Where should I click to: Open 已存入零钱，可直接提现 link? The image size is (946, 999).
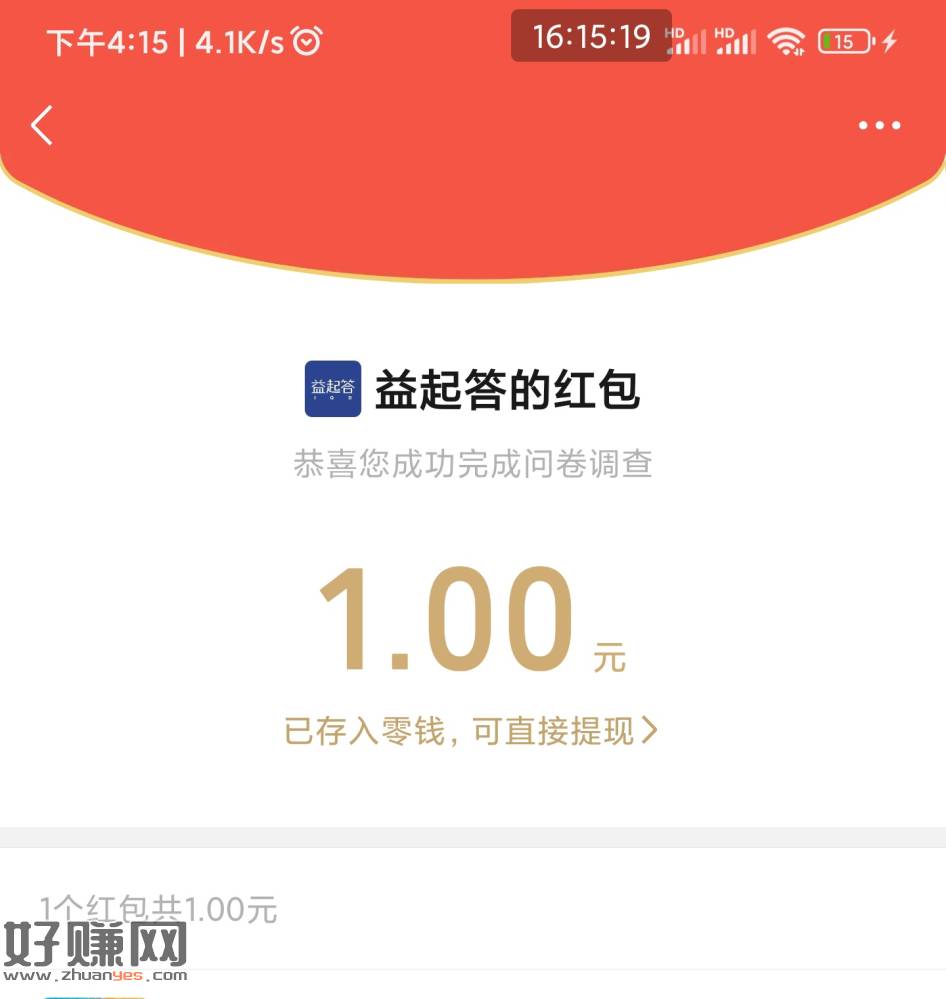(471, 732)
